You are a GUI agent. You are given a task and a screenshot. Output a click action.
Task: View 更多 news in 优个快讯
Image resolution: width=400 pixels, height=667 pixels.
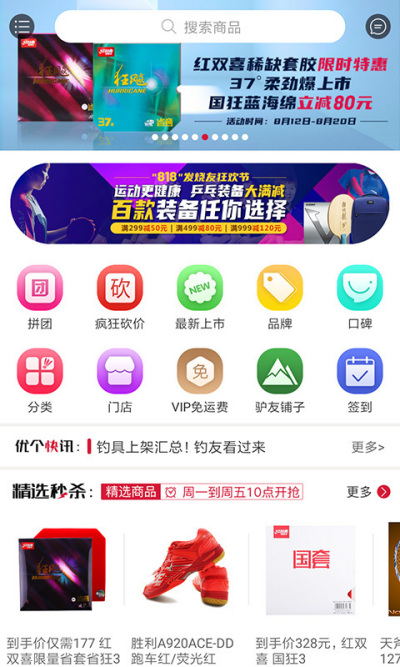(368, 447)
